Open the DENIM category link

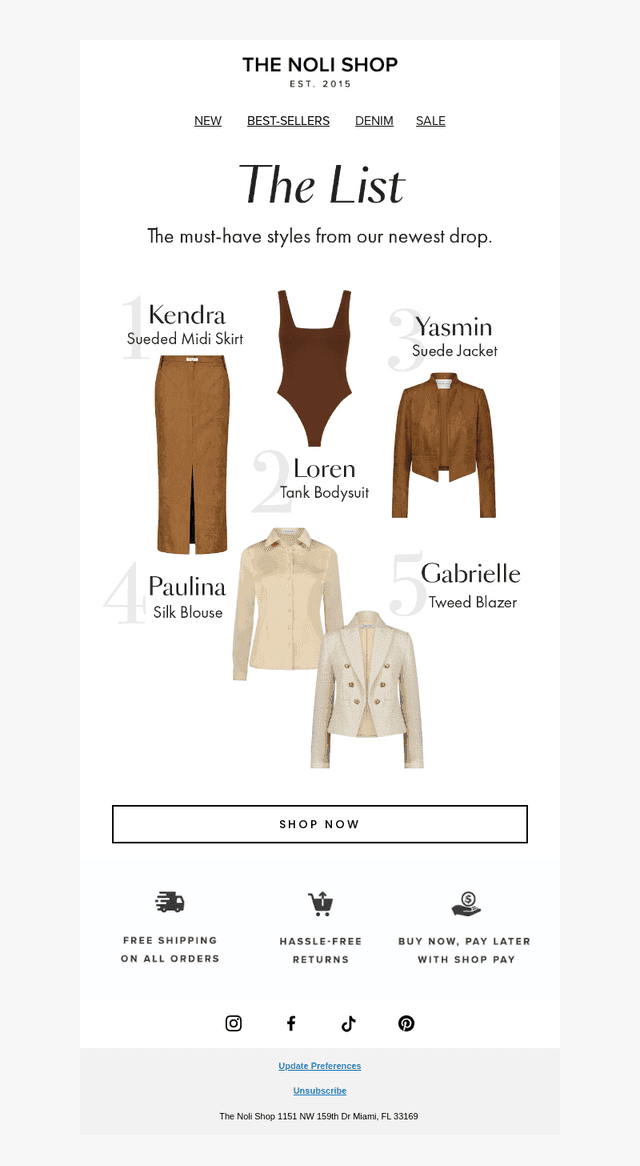coord(374,120)
